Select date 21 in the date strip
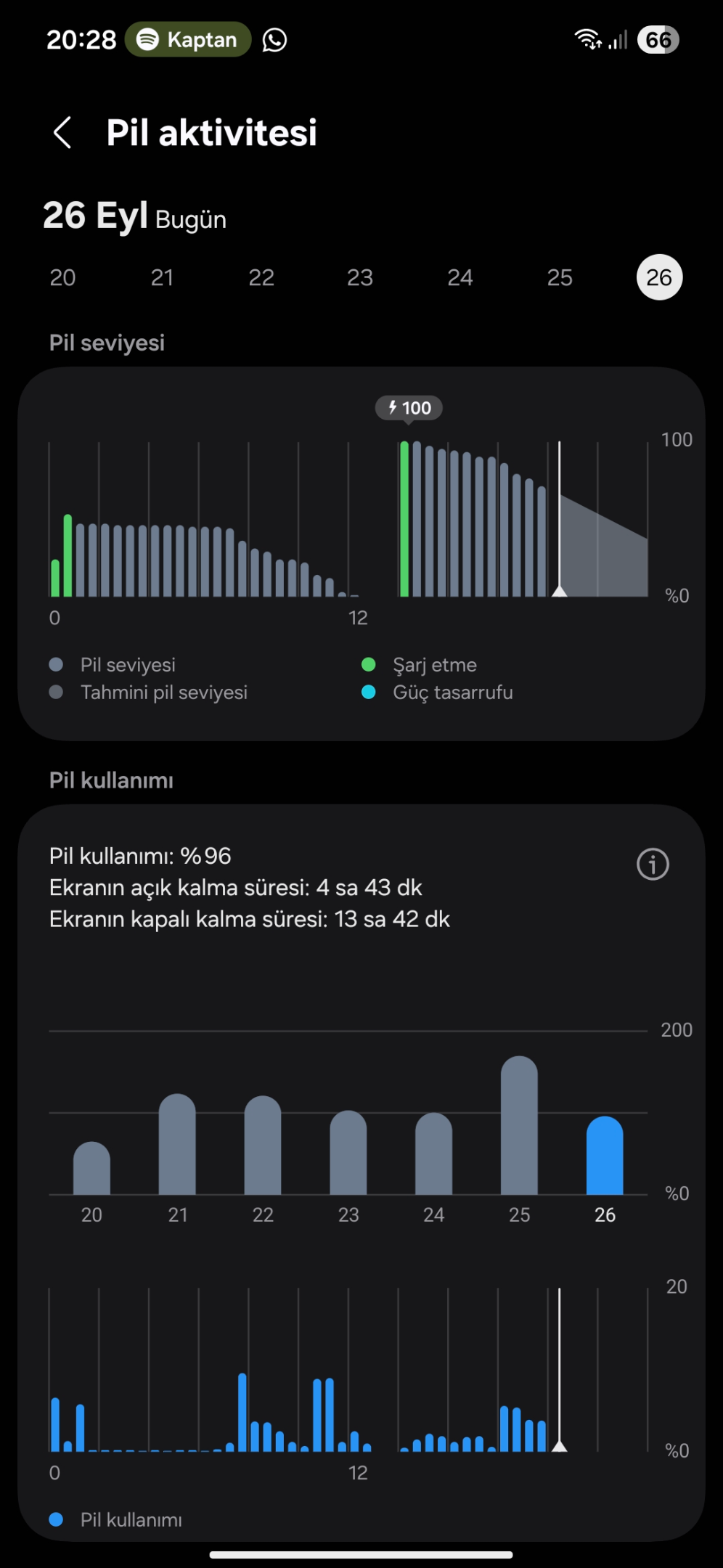Image resolution: width=723 pixels, height=1568 pixels. 162,277
